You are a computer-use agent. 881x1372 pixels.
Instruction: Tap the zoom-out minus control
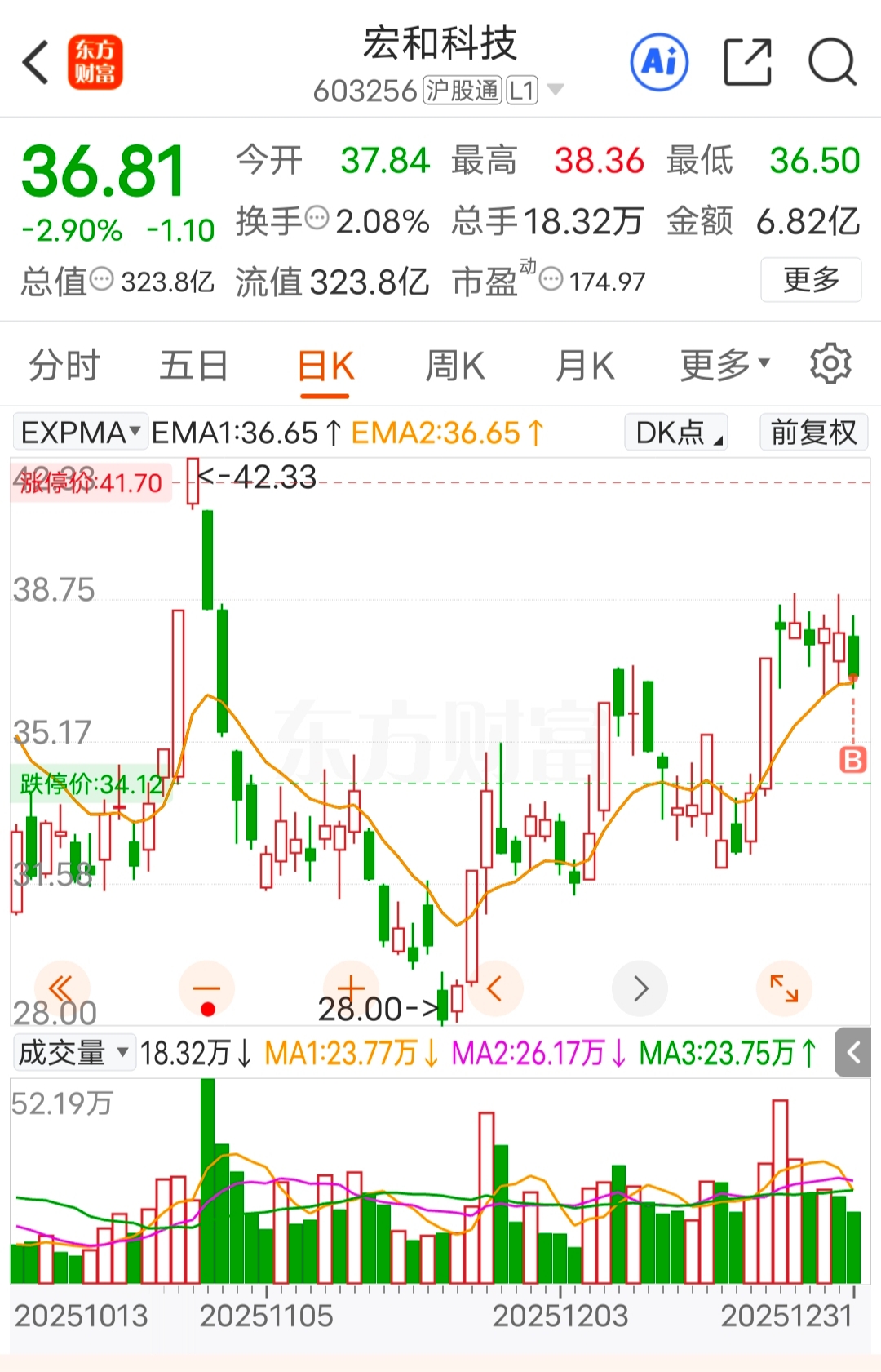pos(207,988)
